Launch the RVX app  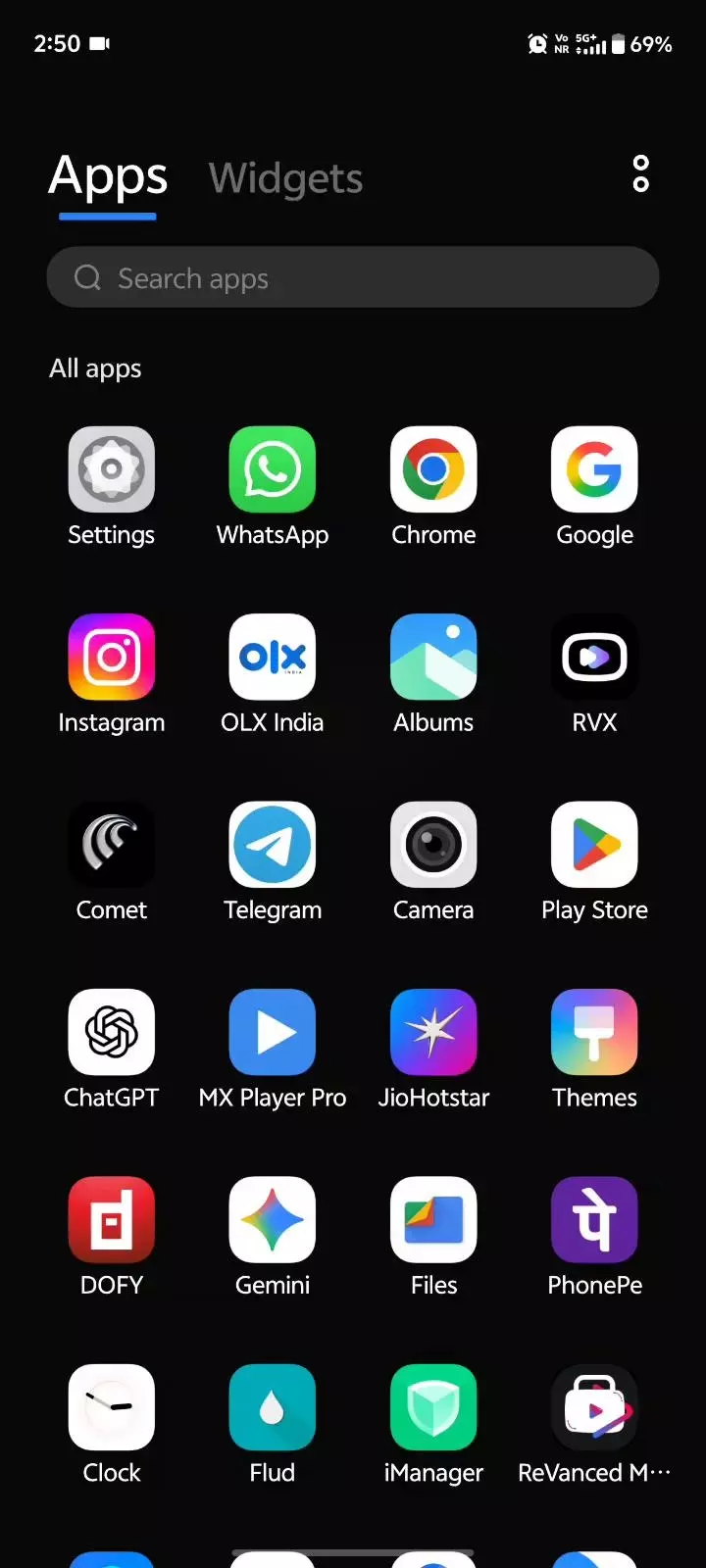[x=594, y=657]
